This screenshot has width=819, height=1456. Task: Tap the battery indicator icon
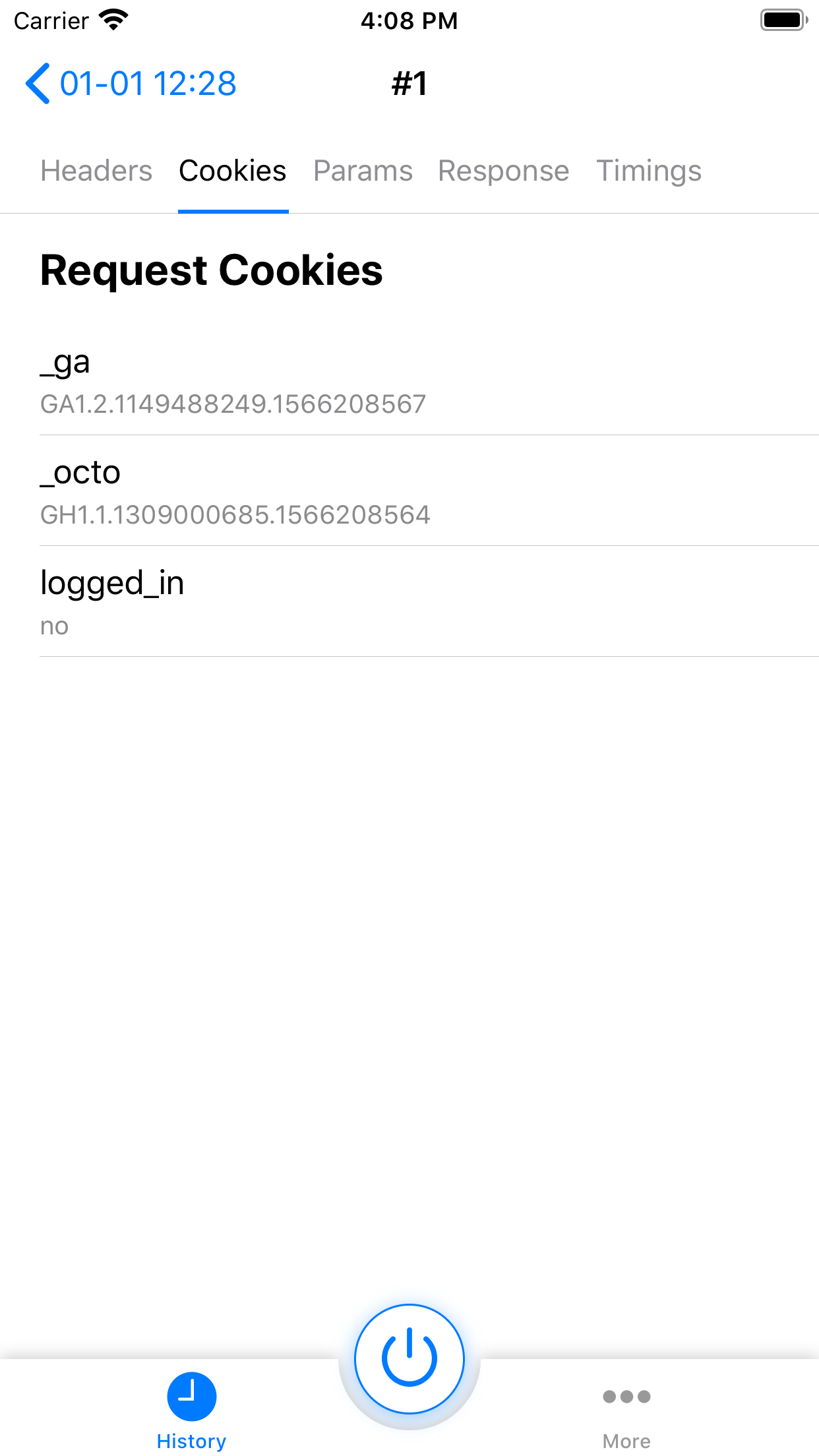tap(782, 20)
